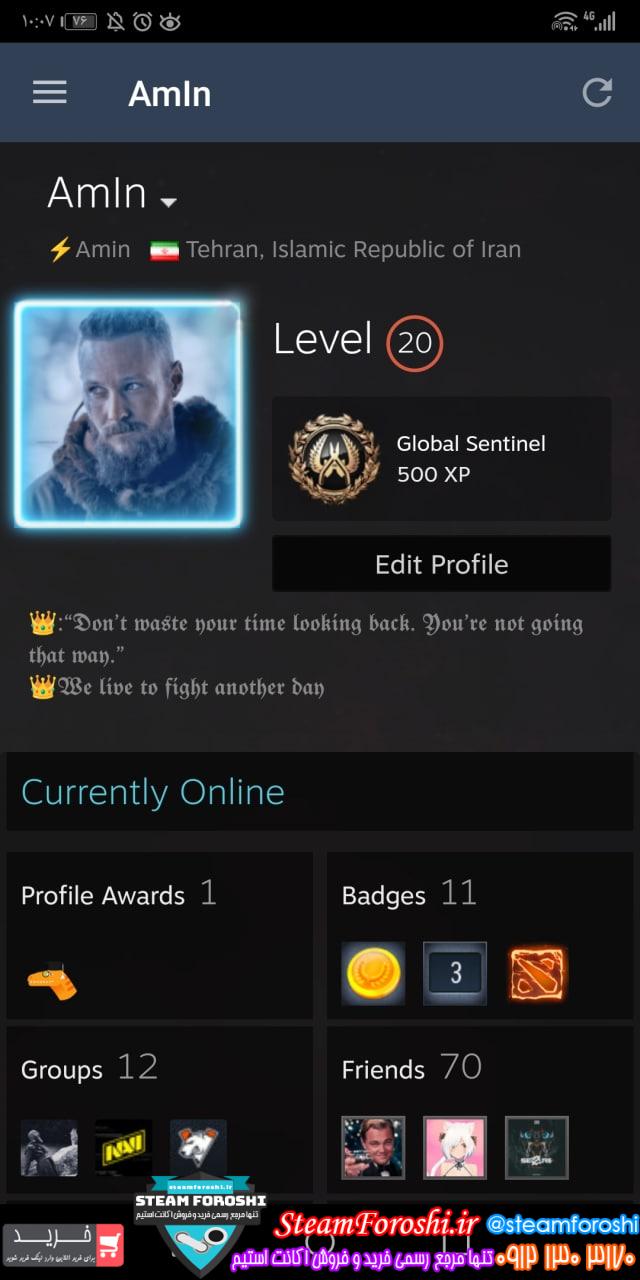View the profile avatar picture
The height and width of the screenshot is (1280, 640).
pyautogui.click(x=128, y=414)
